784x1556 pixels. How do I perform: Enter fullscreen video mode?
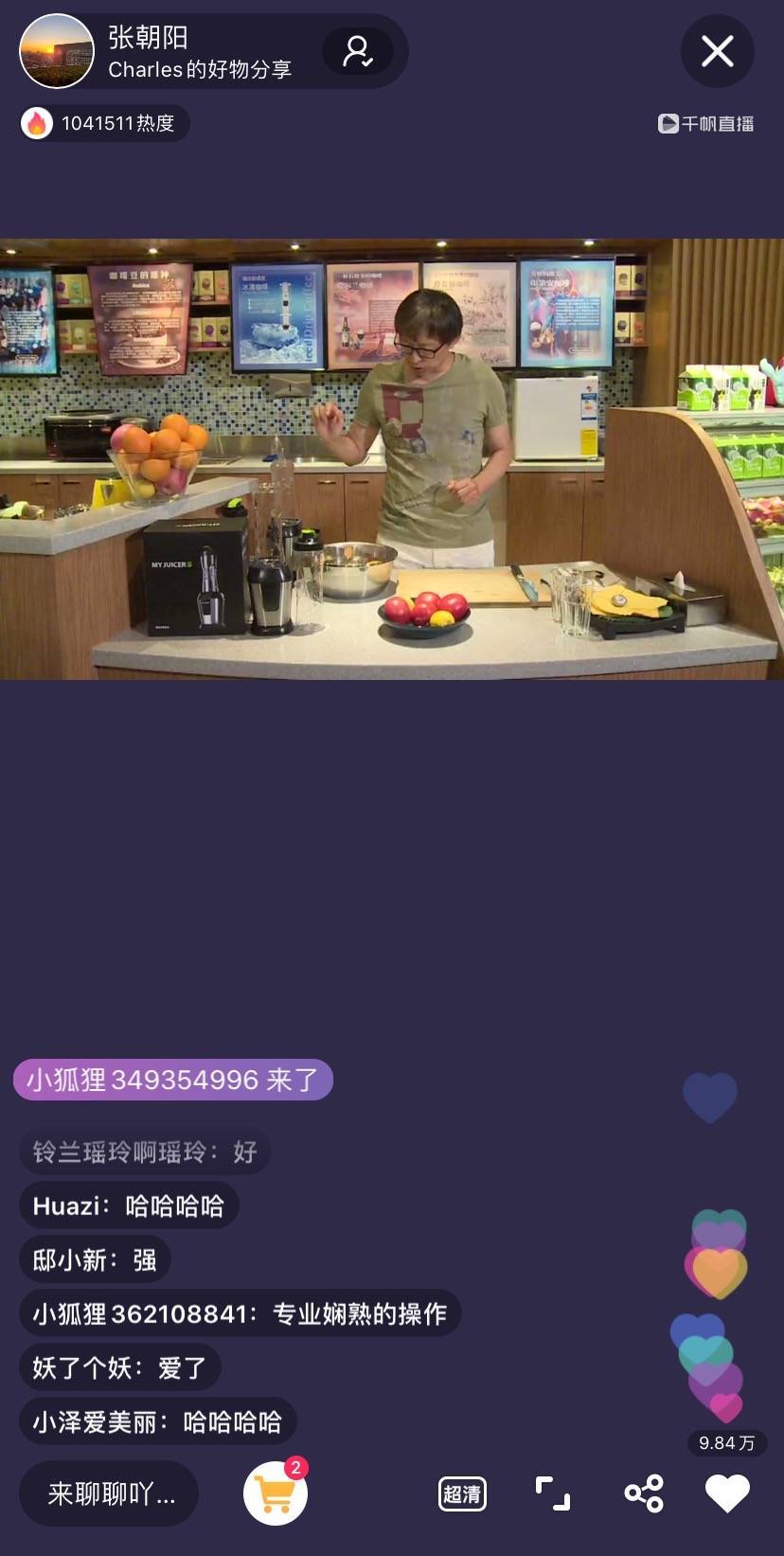pos(553,1493)
